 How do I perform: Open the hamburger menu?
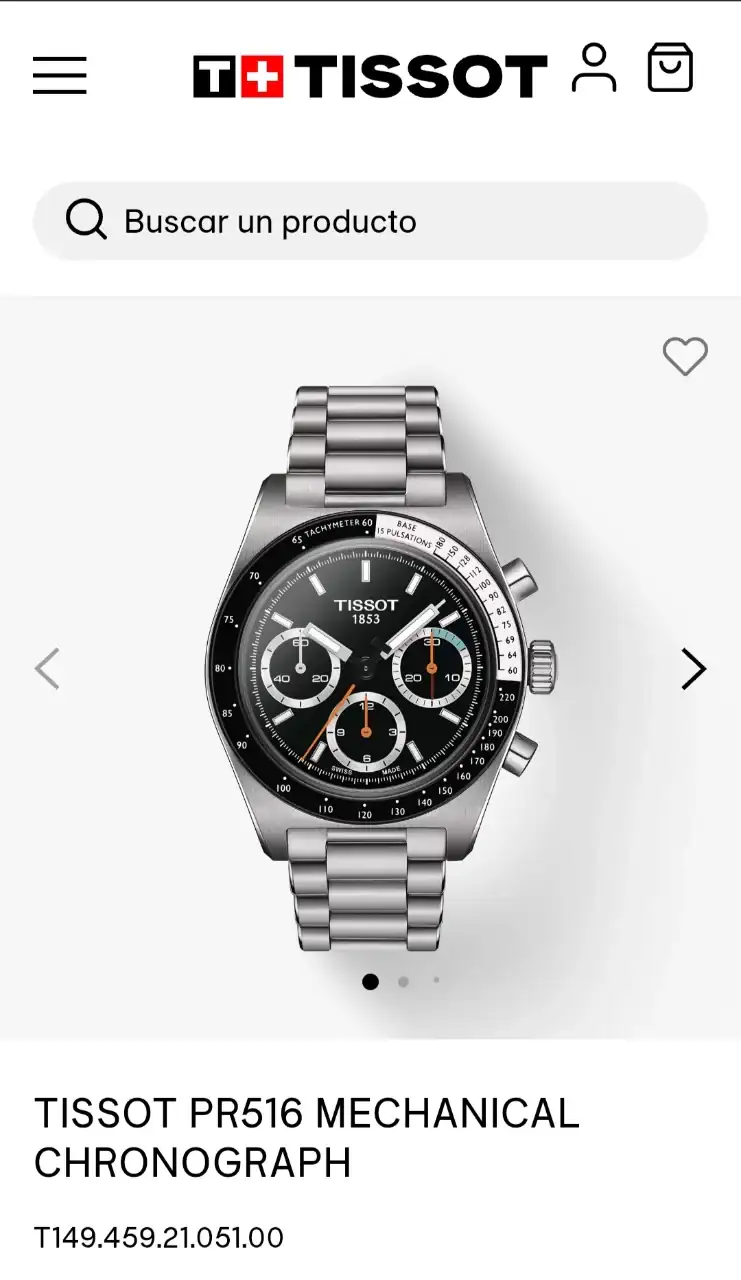pos(60,75)
